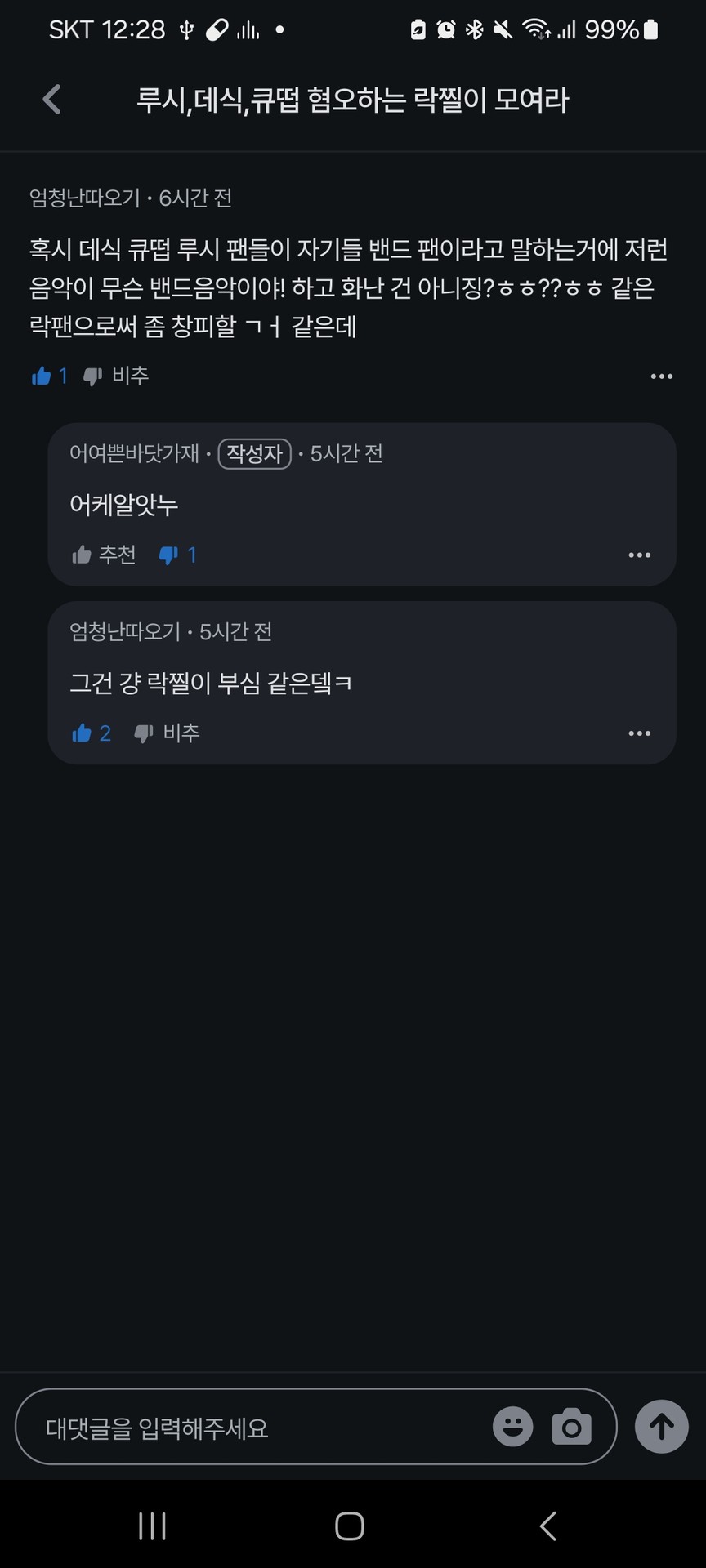Tap the back arrow to leave the post
The height and width of the screenshot is (1568, 706).
51,99
